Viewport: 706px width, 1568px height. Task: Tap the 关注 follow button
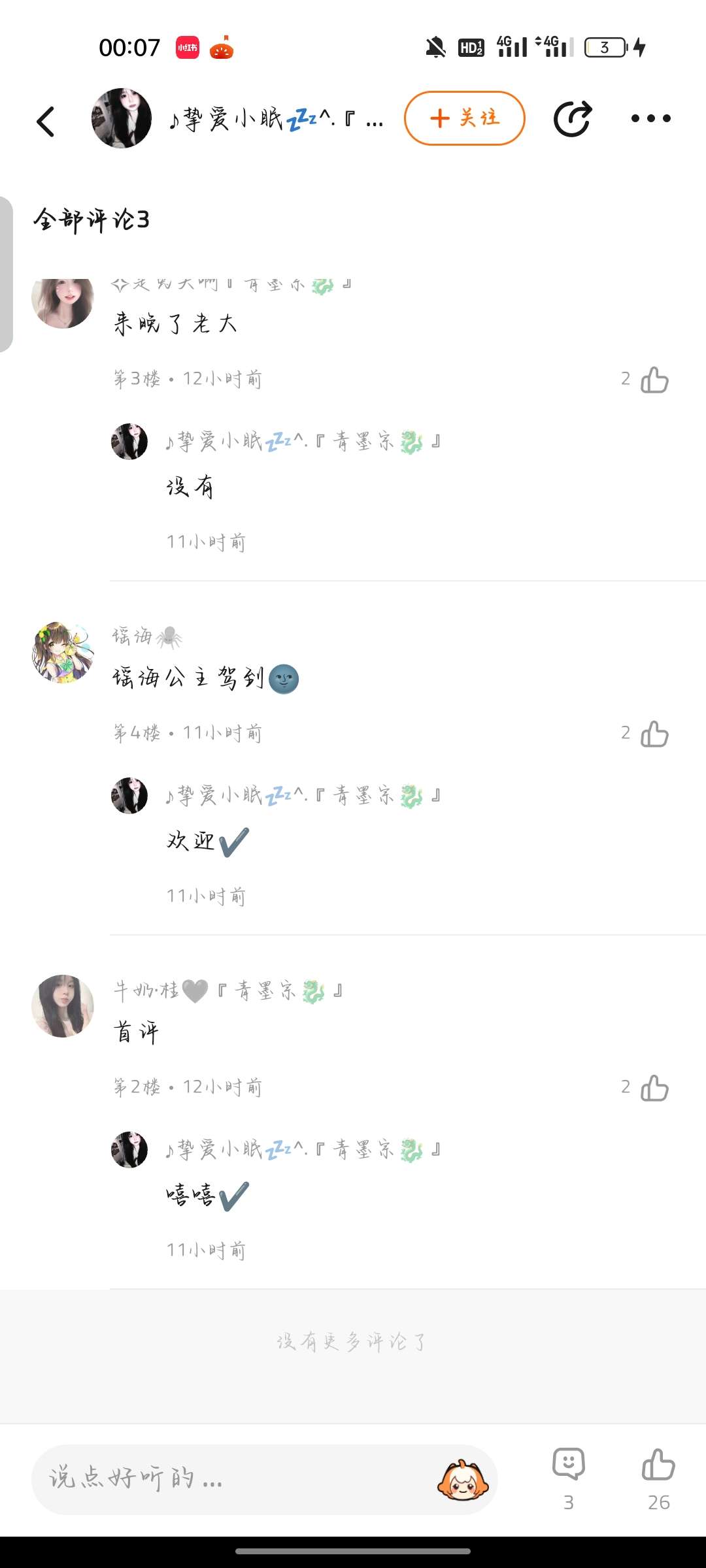[x=464, y=118]
